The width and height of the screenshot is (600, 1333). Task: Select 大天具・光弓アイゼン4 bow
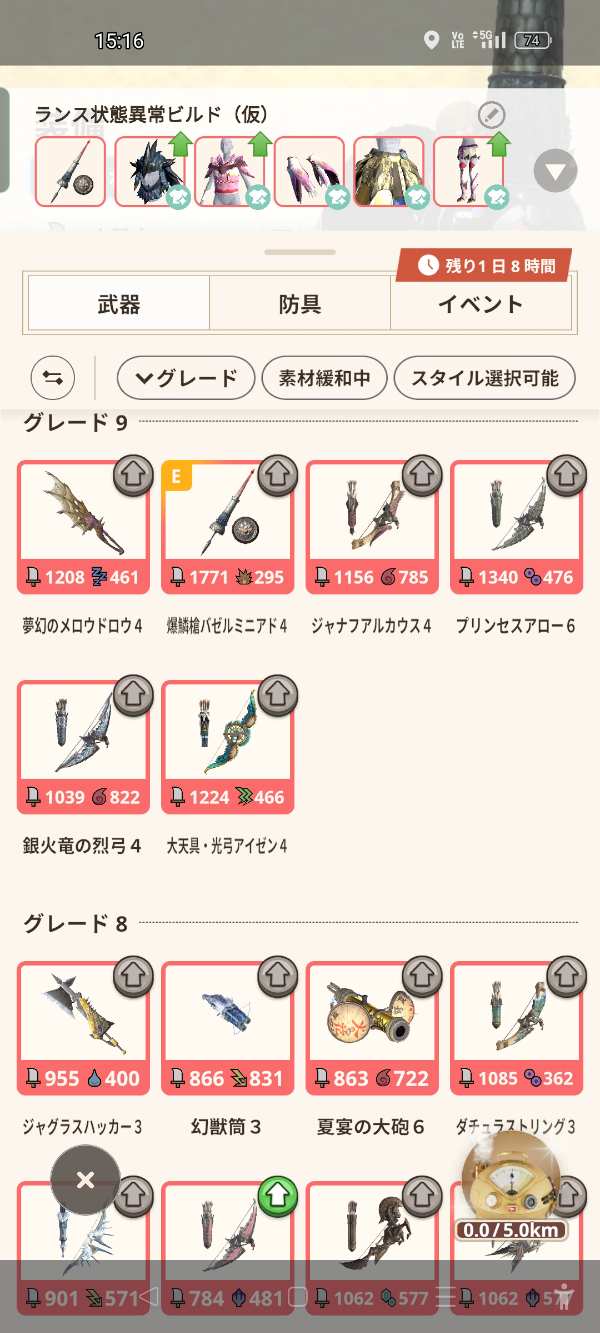pos(227,747)
